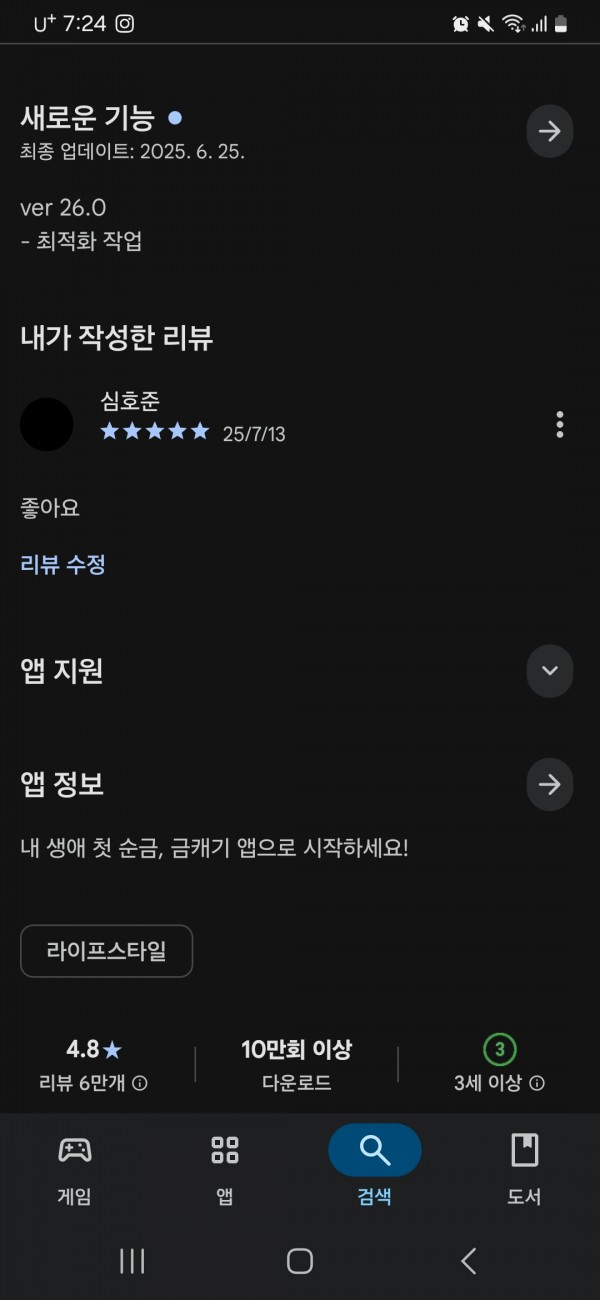Go to the 검색 tab
This screenshot has height=1300, width=600.
pos(375,1166)
